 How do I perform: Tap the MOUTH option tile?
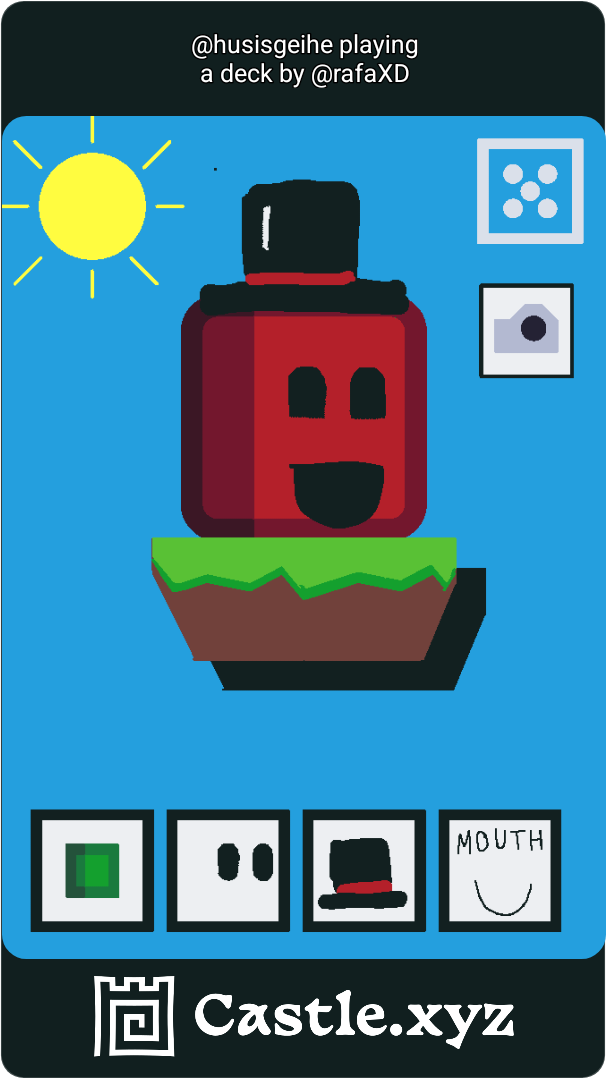(x=500, y=870)
